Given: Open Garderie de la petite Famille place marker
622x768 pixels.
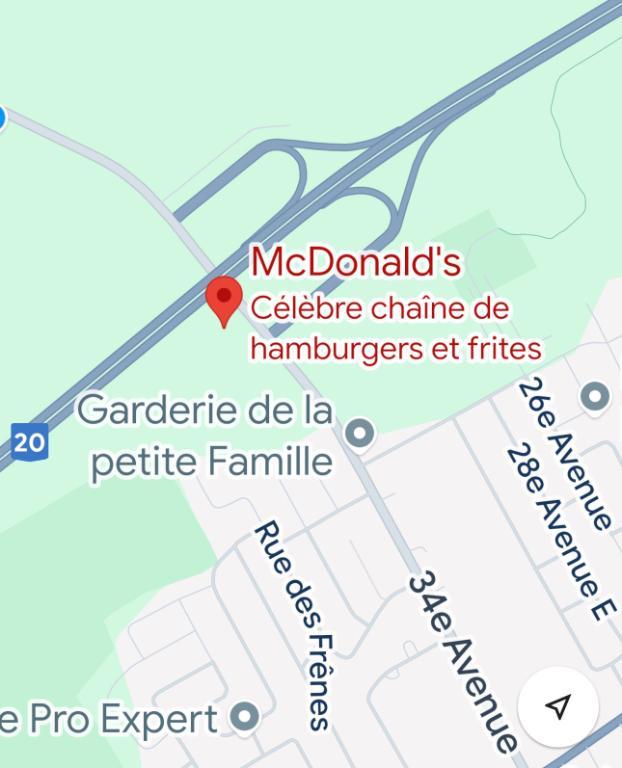Looking at the screenshot, I should (359, 434).
